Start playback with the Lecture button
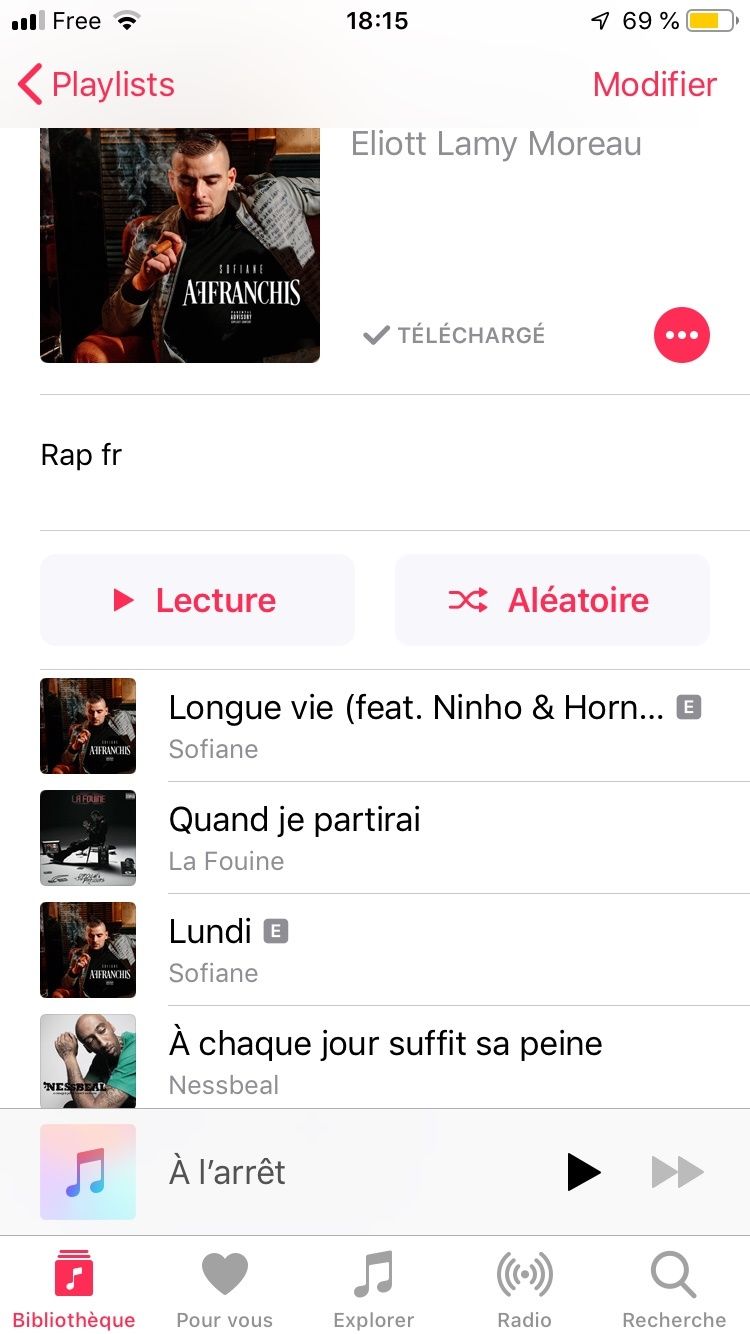The height and width of the screenshot is (1334, 750). click(197, 600)
